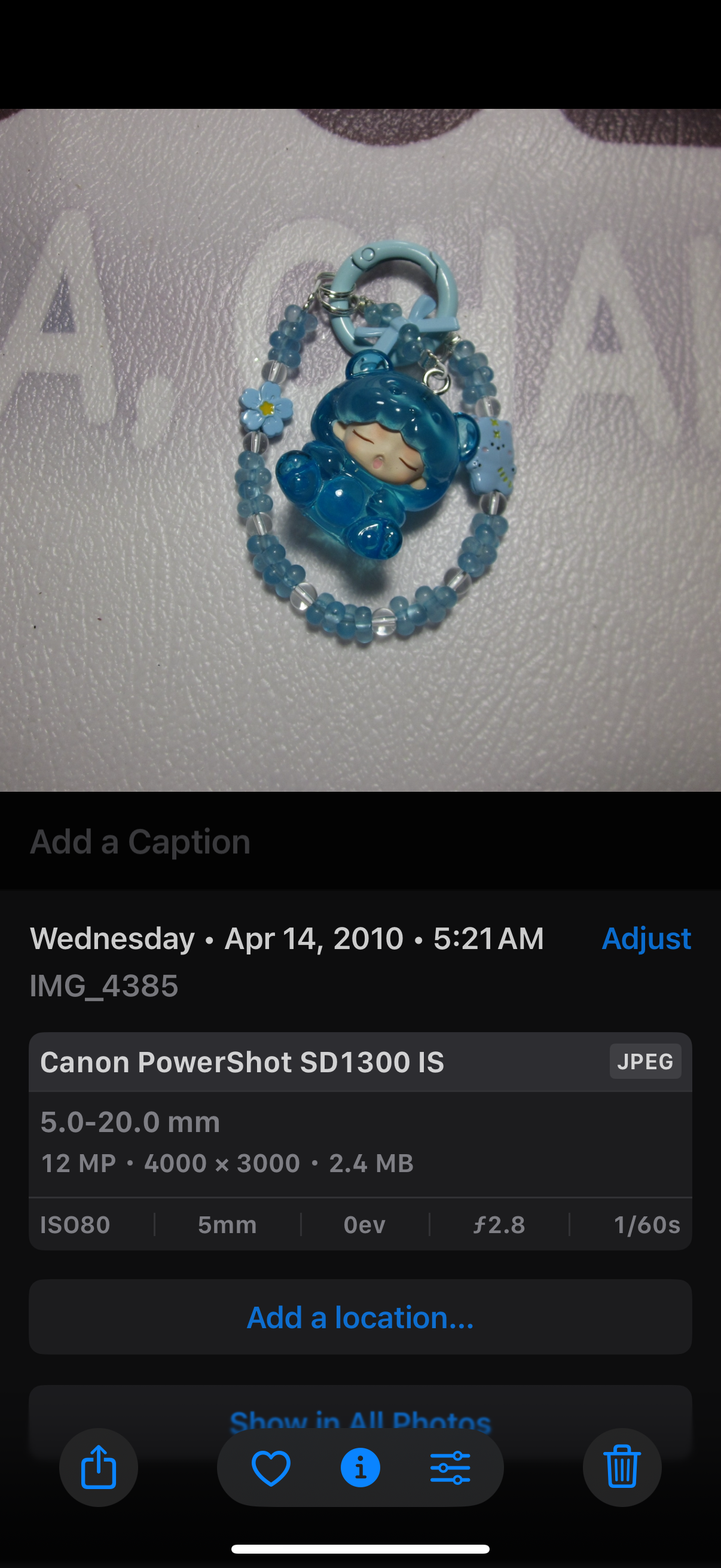Tap Adjust to change date and time
The height and width of the screenshot is (1568, 721).
[646, 939]
